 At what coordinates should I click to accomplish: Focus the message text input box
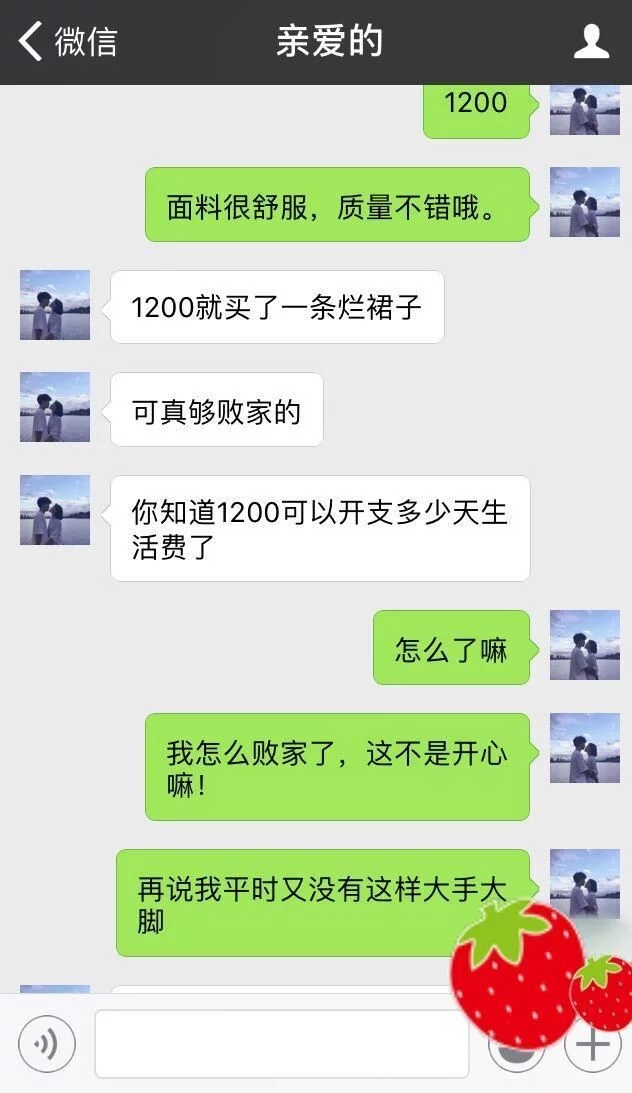(282, 1044)
